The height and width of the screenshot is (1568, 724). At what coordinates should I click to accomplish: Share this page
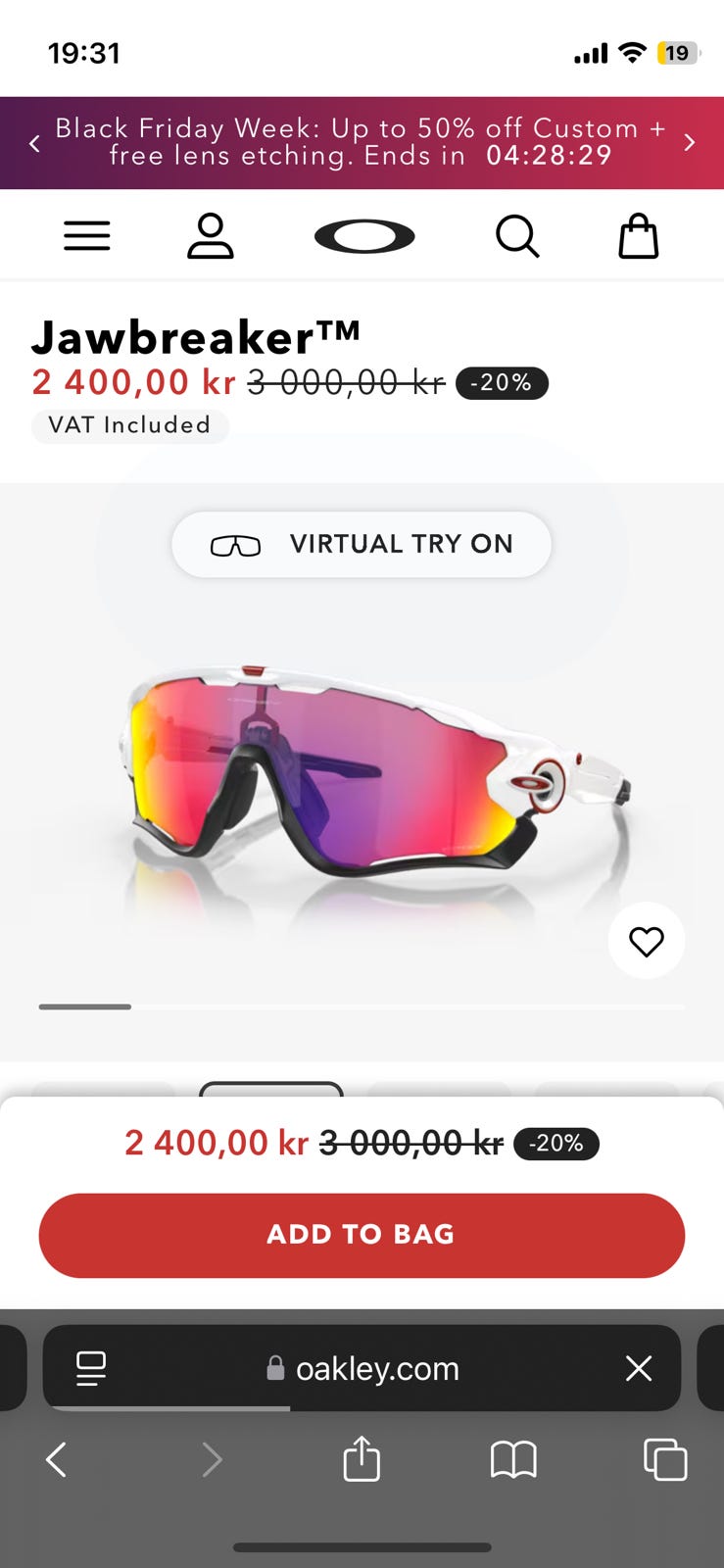[x=362, y=1459]
